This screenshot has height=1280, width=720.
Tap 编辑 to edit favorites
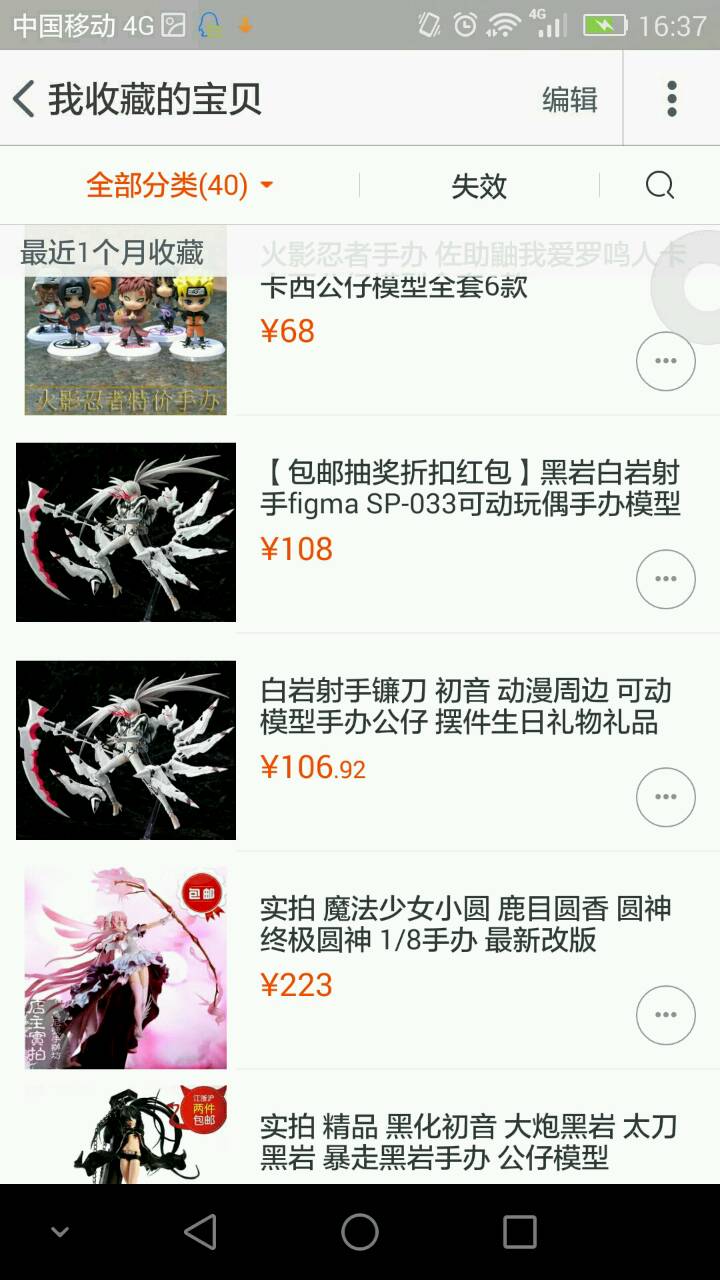pyautogui.click(x=569, y=99)
